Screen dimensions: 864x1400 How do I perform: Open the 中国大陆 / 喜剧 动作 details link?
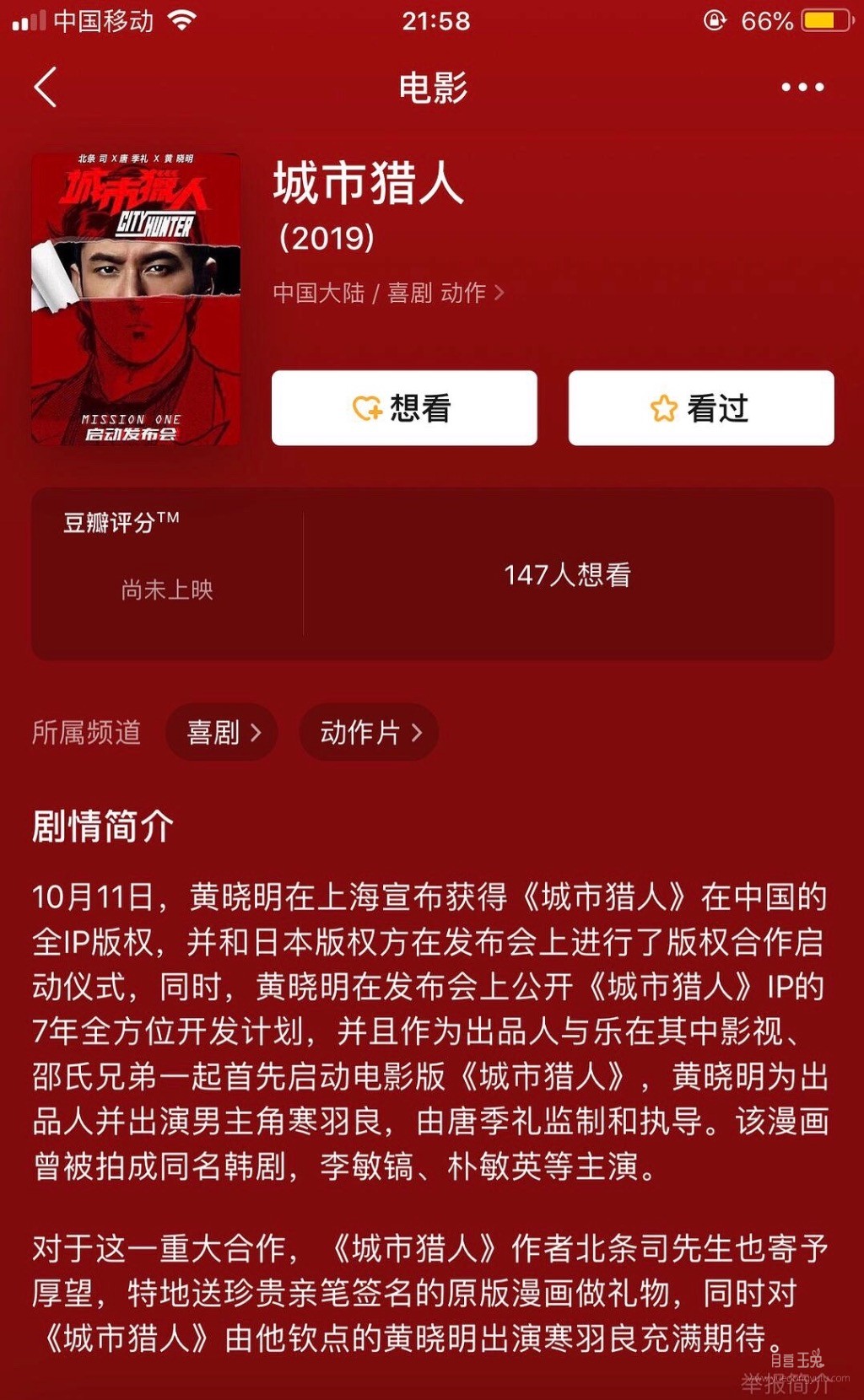(388, 293)
